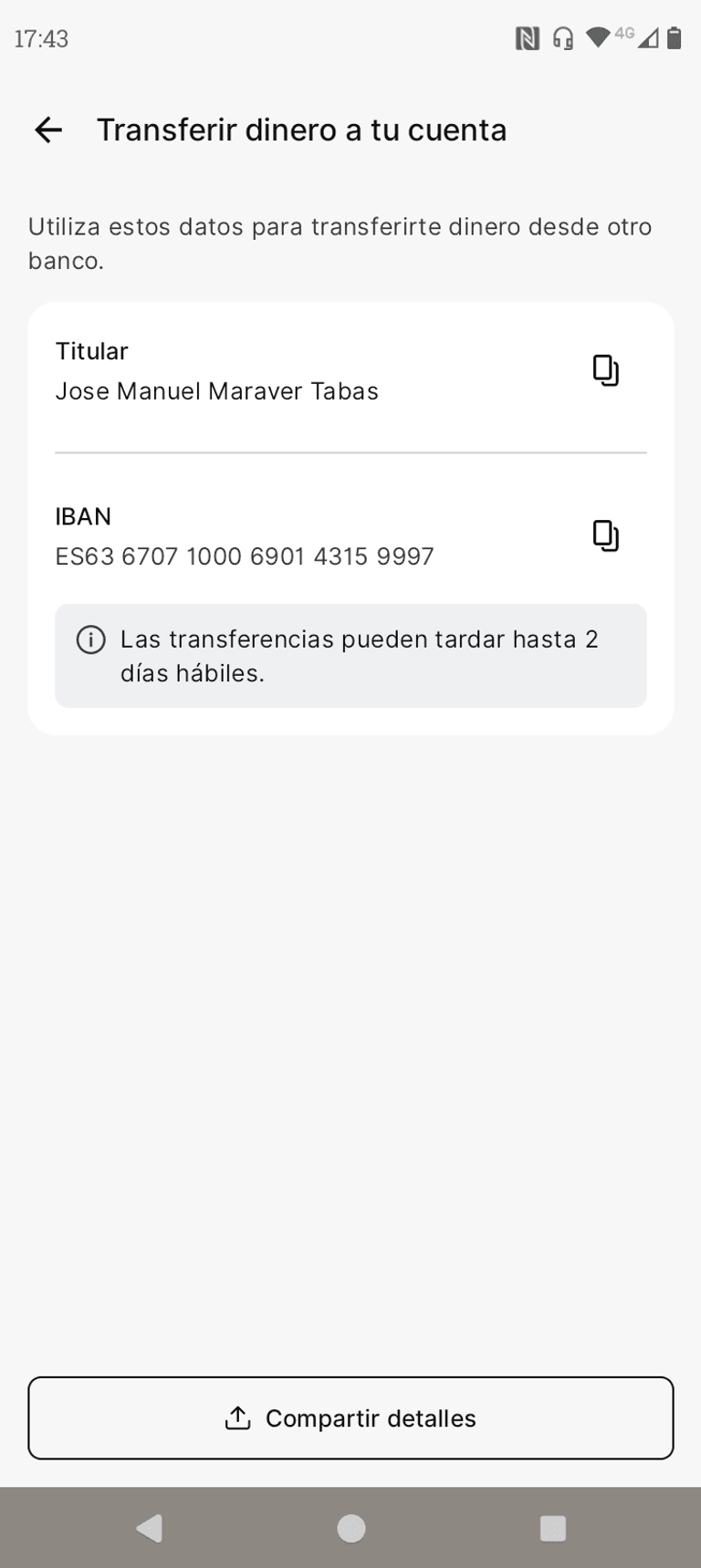This screenshot has height=1568, width=701.
Task: Copy the IBAN number
Action: tap(605, 535)
